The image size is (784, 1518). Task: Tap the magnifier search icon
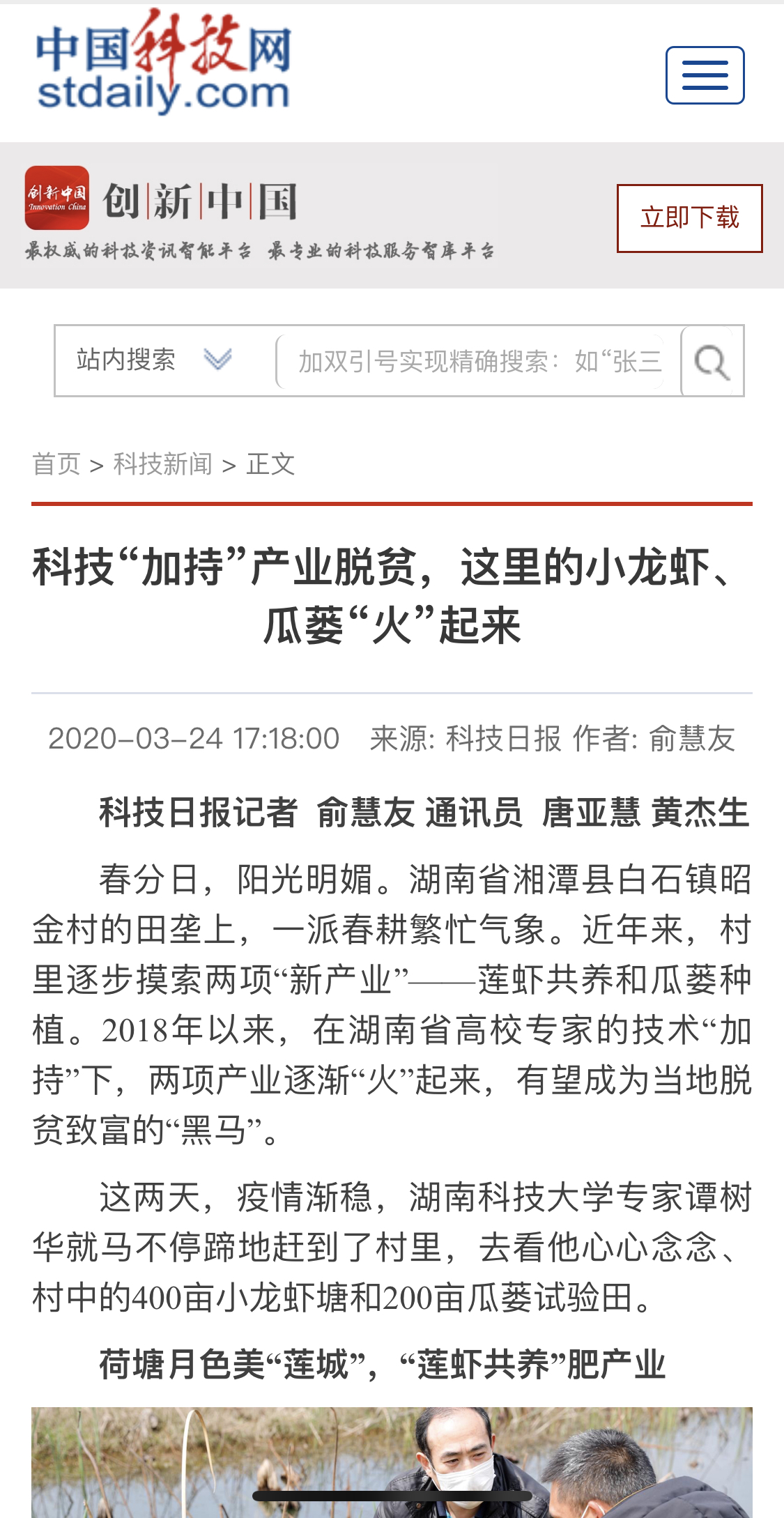tap(712, 362)
